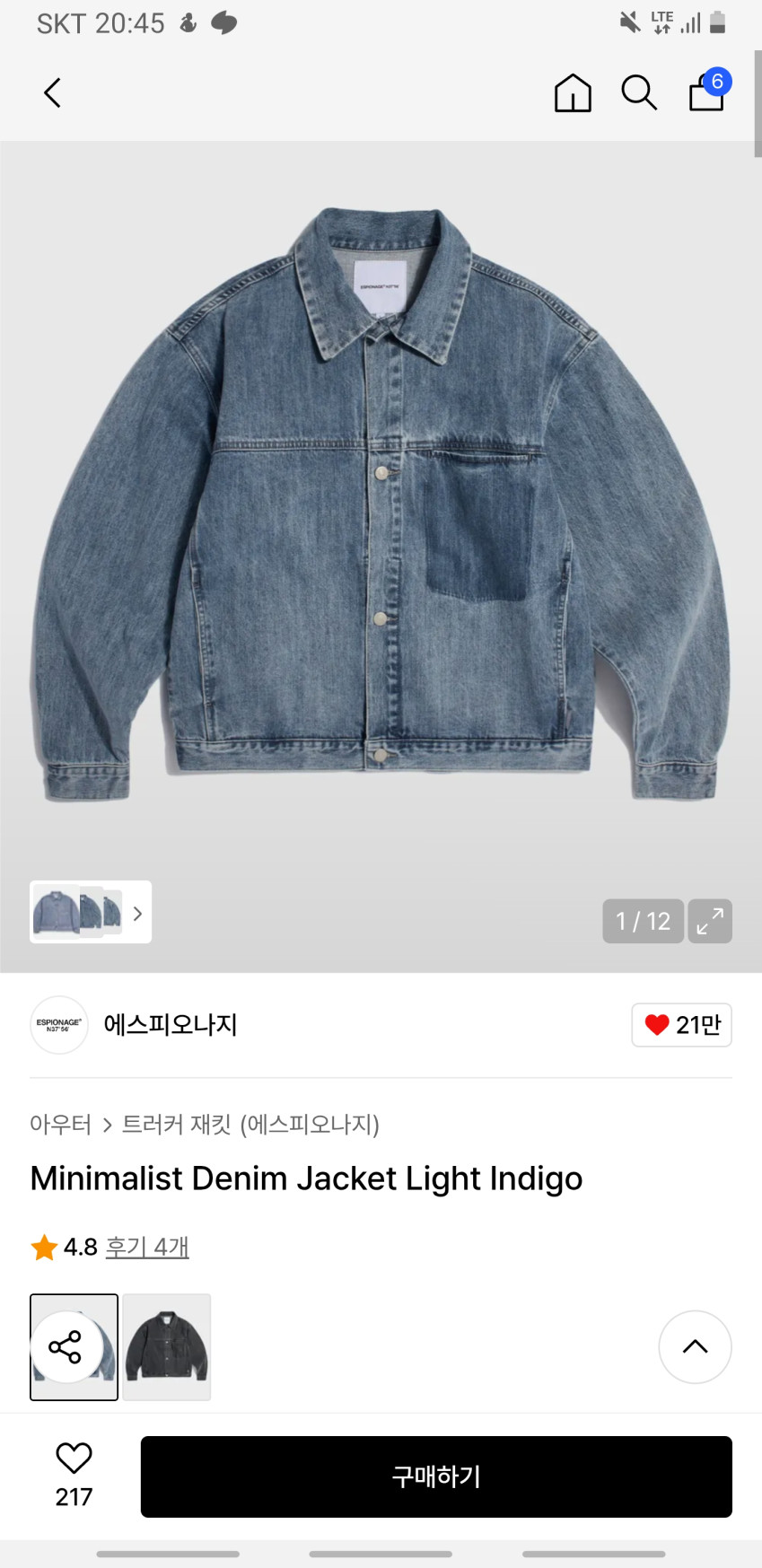Jump back to the top of the page
This screenshot has width=762, height=1568.
point(695,1346)
